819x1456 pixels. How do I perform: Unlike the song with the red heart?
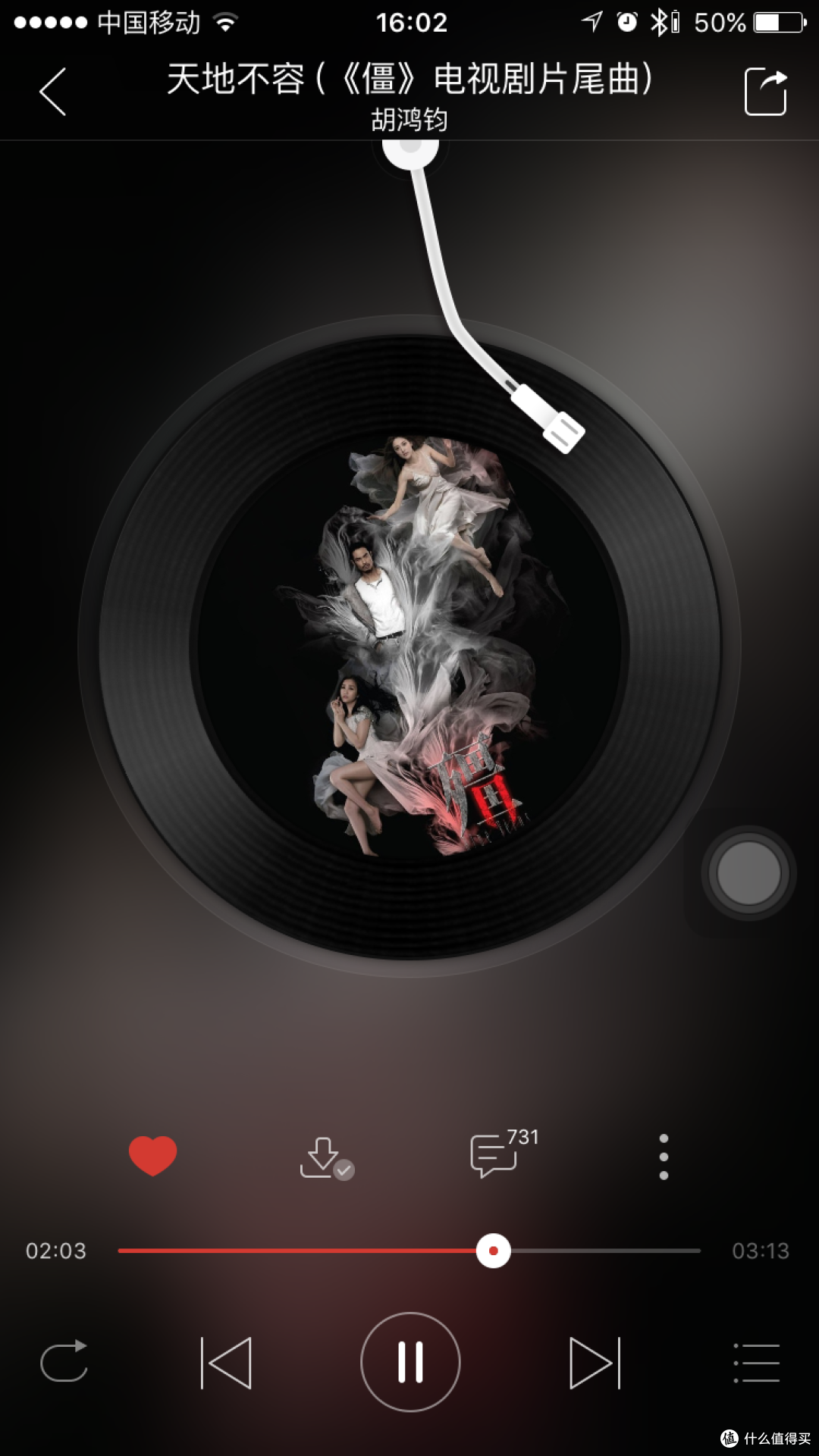point(152,1156)
